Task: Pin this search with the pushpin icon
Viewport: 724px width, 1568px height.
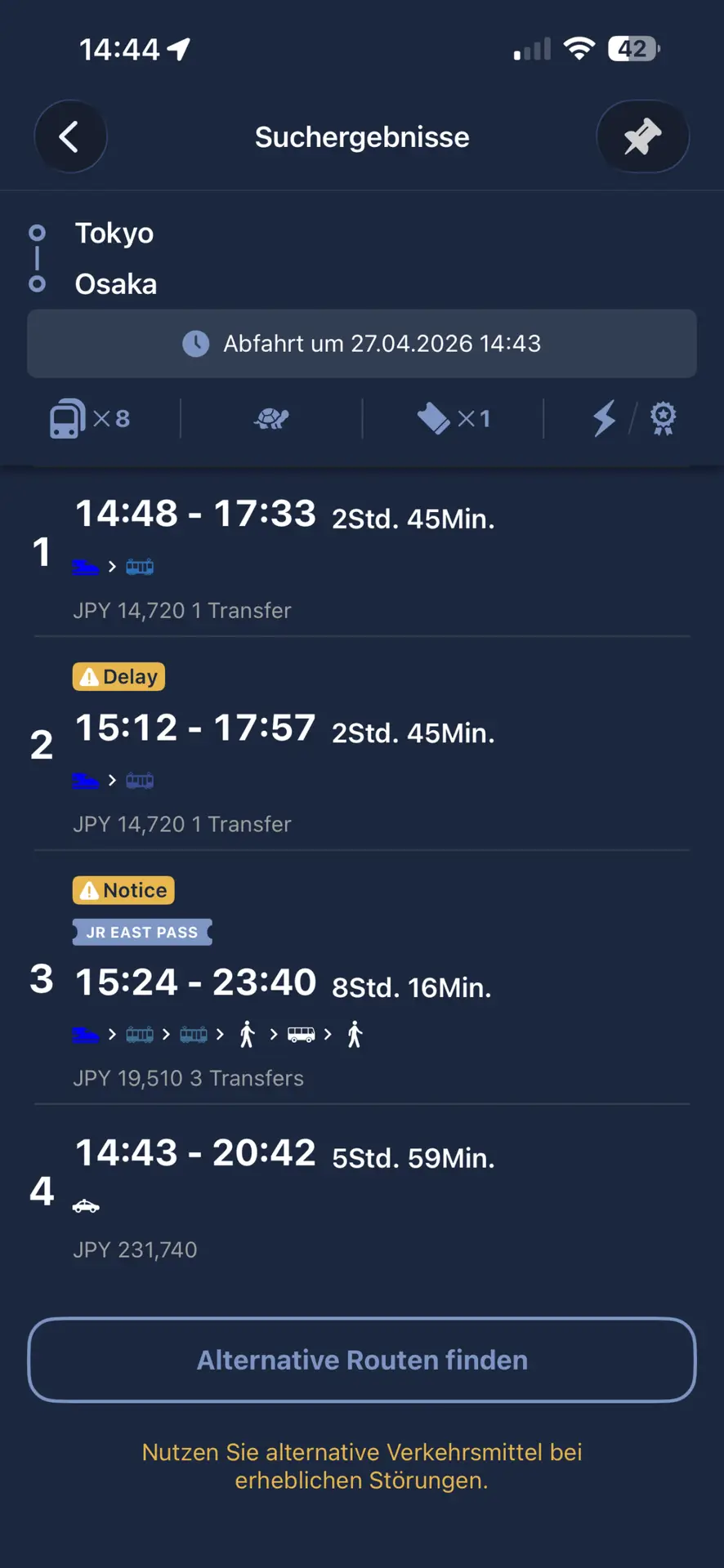Action: click(x=642, y=136)
